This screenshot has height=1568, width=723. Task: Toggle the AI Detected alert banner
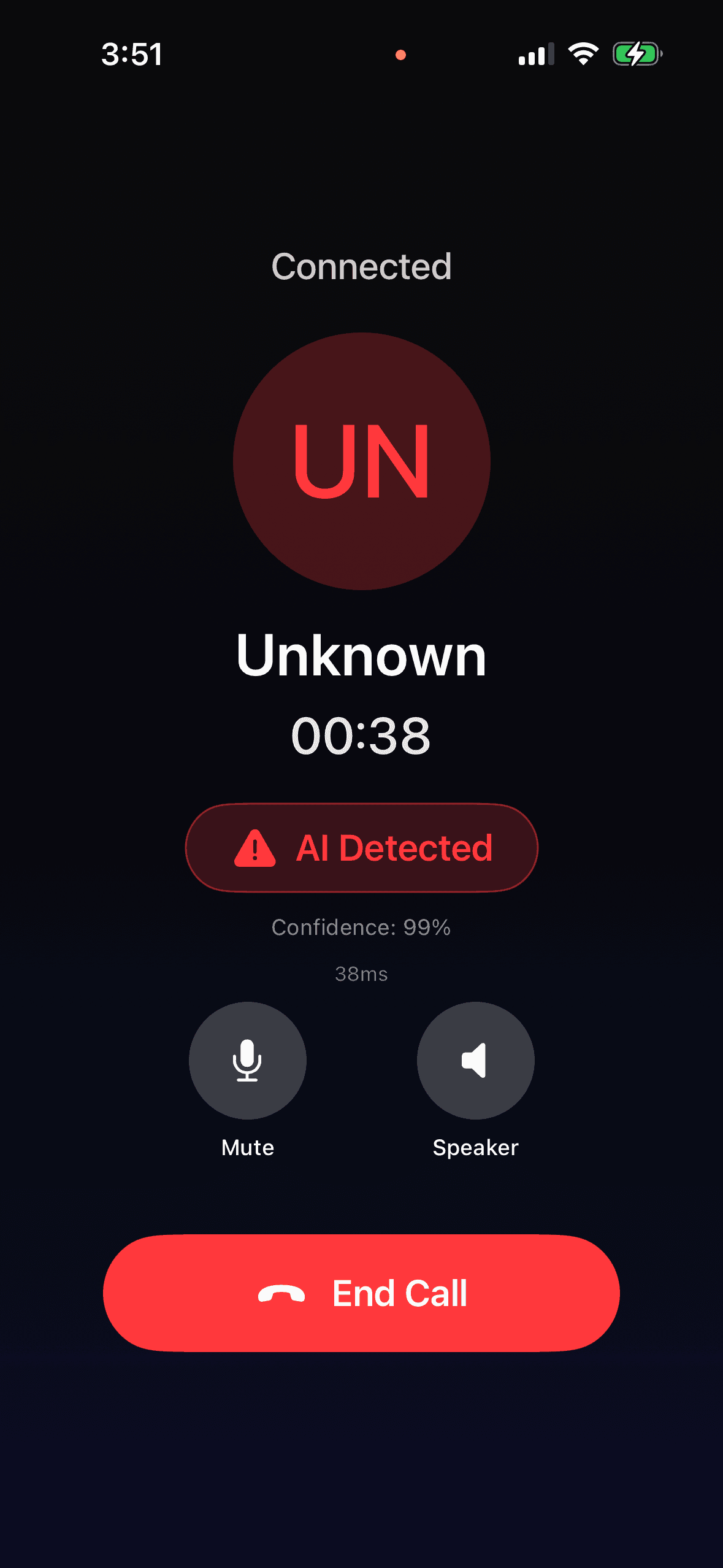pos(361,847)
